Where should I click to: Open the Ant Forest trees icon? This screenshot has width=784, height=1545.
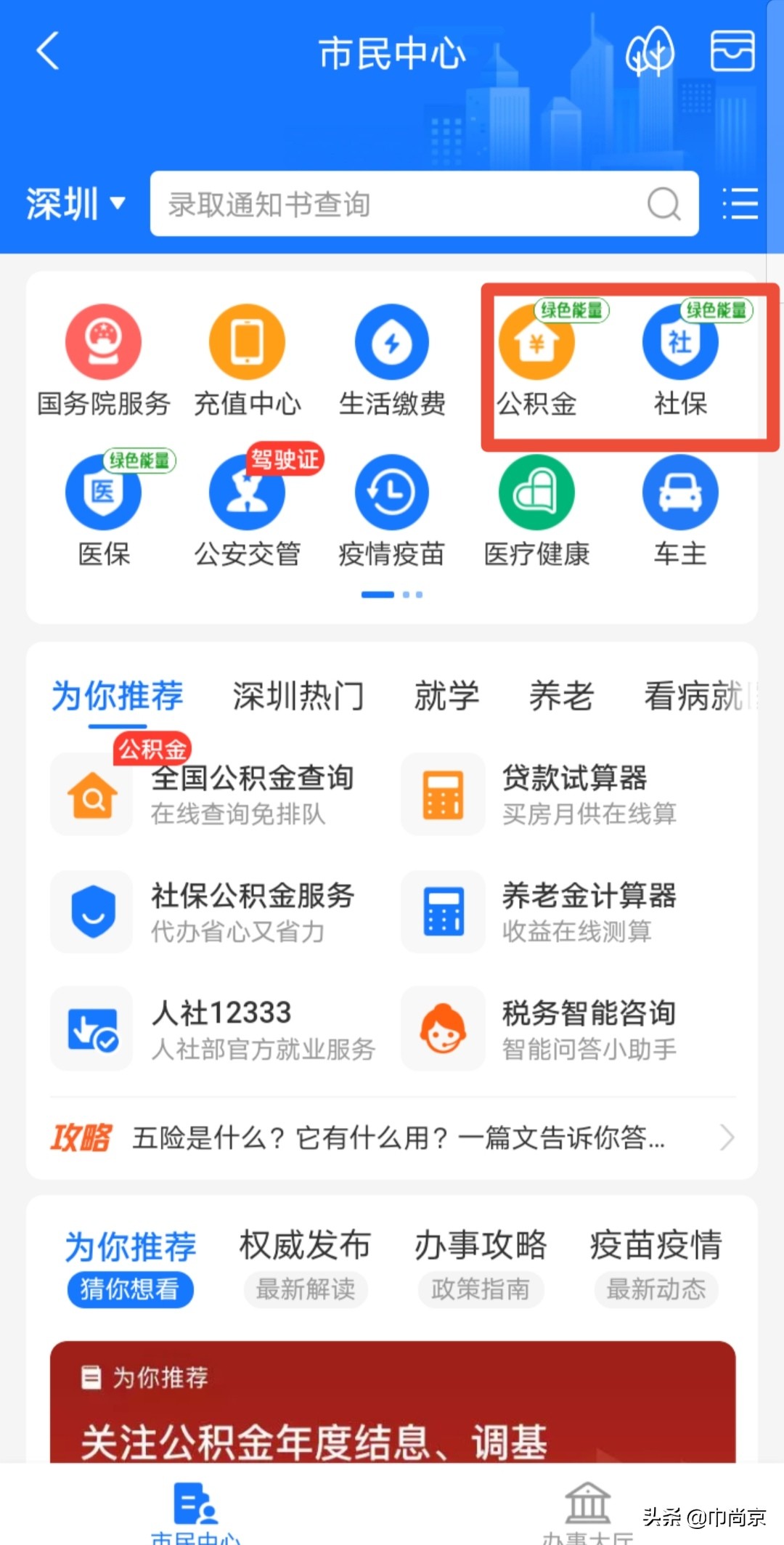651,51
